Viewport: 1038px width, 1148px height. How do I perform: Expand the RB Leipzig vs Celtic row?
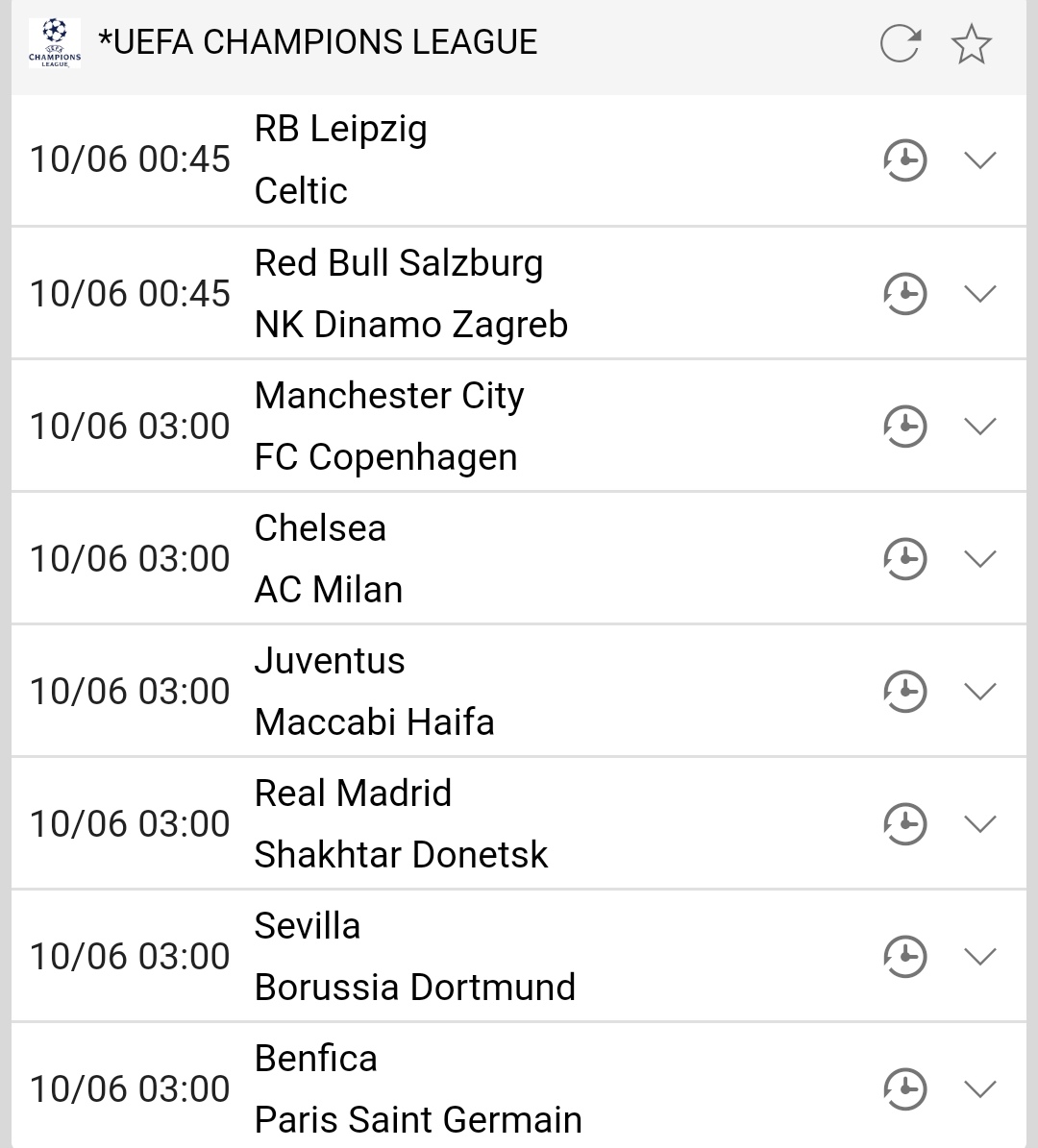click(979, 159)
